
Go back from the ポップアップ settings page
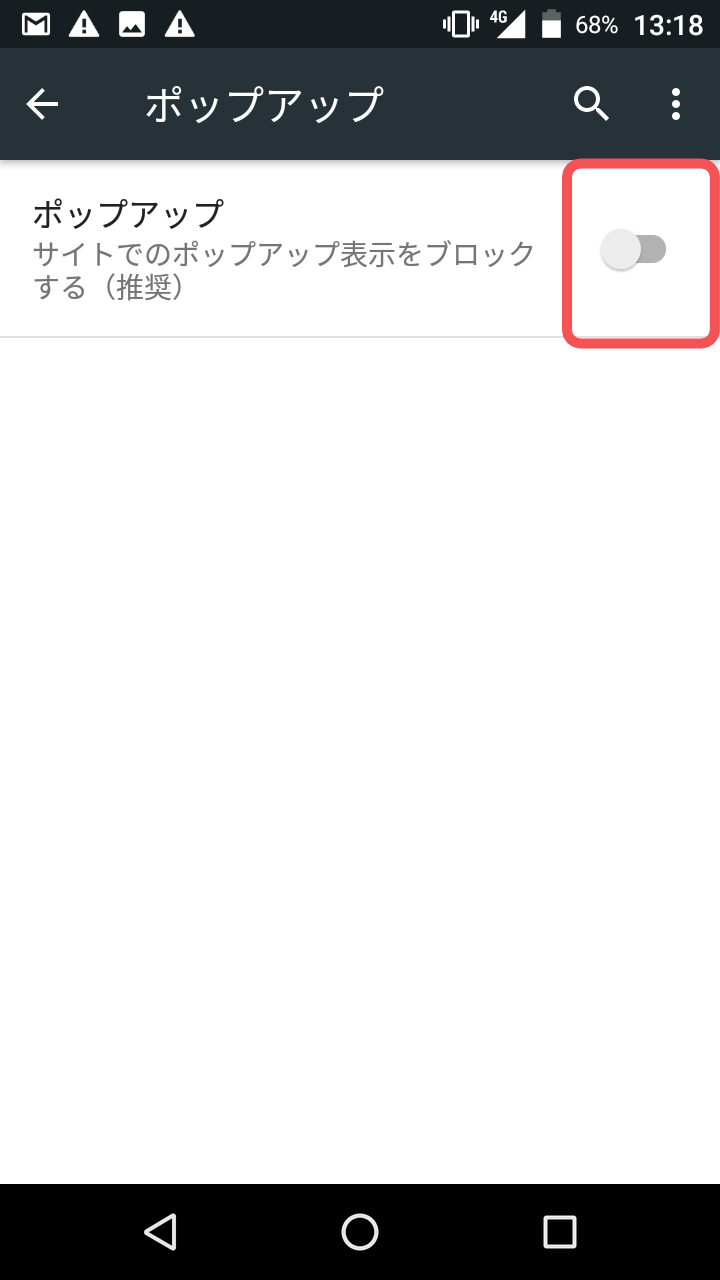(43, 104)
